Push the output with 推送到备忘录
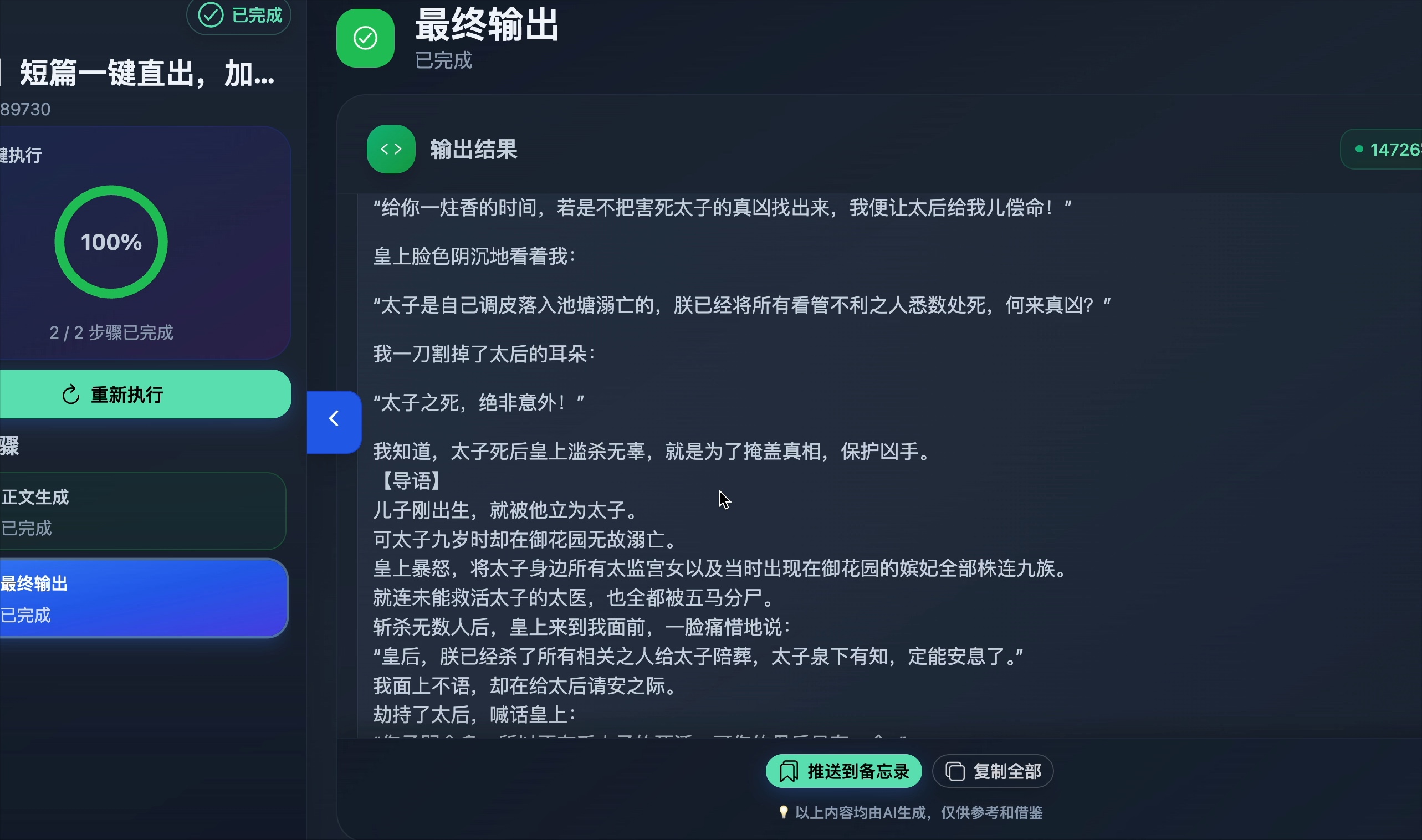This screenshot has height=840, width=1422. coord(843,771)
